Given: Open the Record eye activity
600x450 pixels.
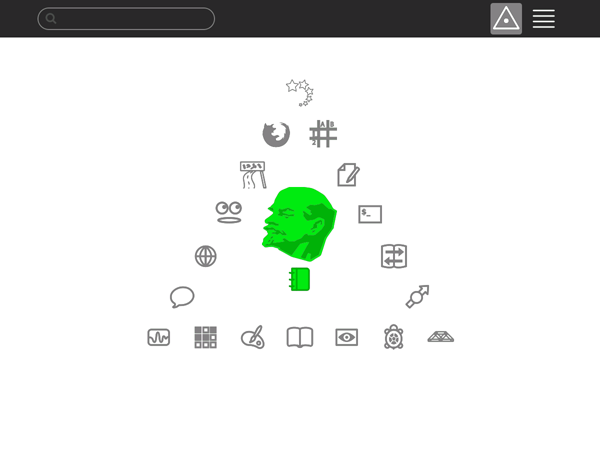Looking at the screenshot, I should [x=346, y=337].
